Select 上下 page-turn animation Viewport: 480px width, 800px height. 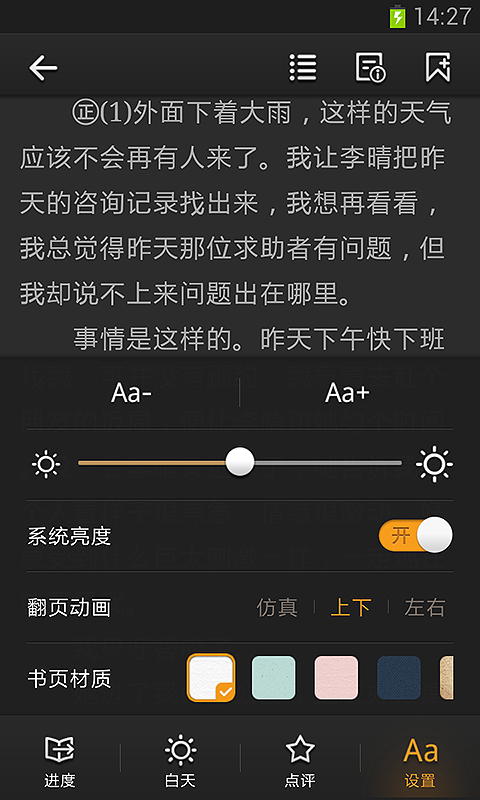point(351,608)
